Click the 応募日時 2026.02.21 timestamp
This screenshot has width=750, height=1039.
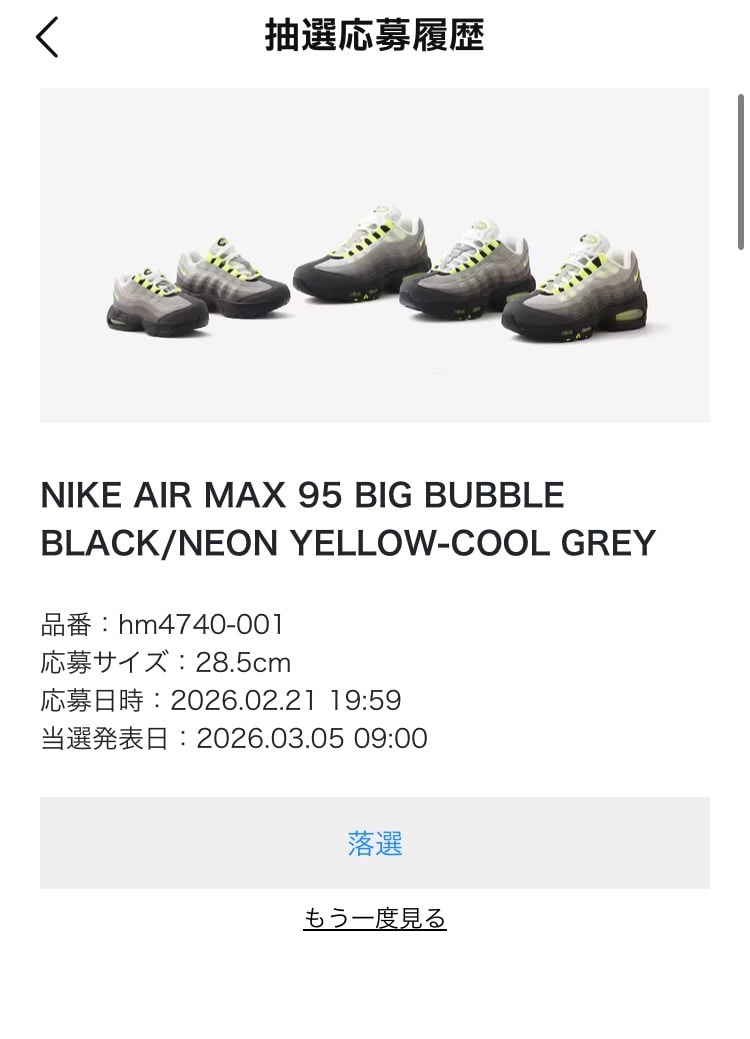tap(220, 701)
